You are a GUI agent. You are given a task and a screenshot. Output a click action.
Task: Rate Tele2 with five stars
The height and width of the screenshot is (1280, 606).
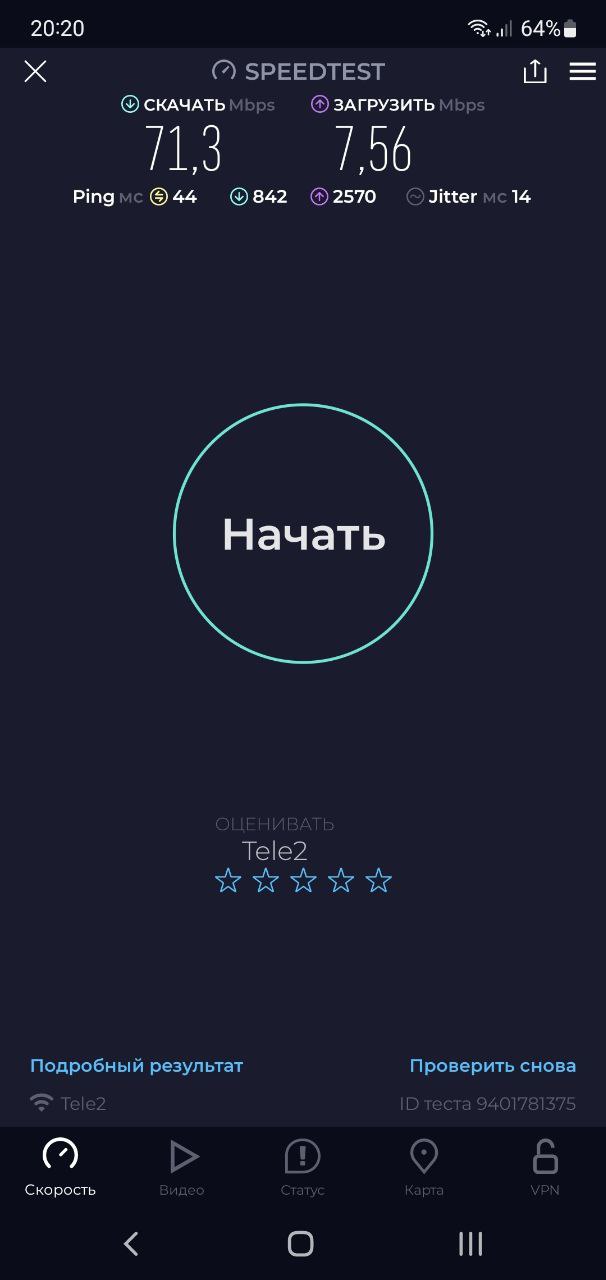(378, 881)
